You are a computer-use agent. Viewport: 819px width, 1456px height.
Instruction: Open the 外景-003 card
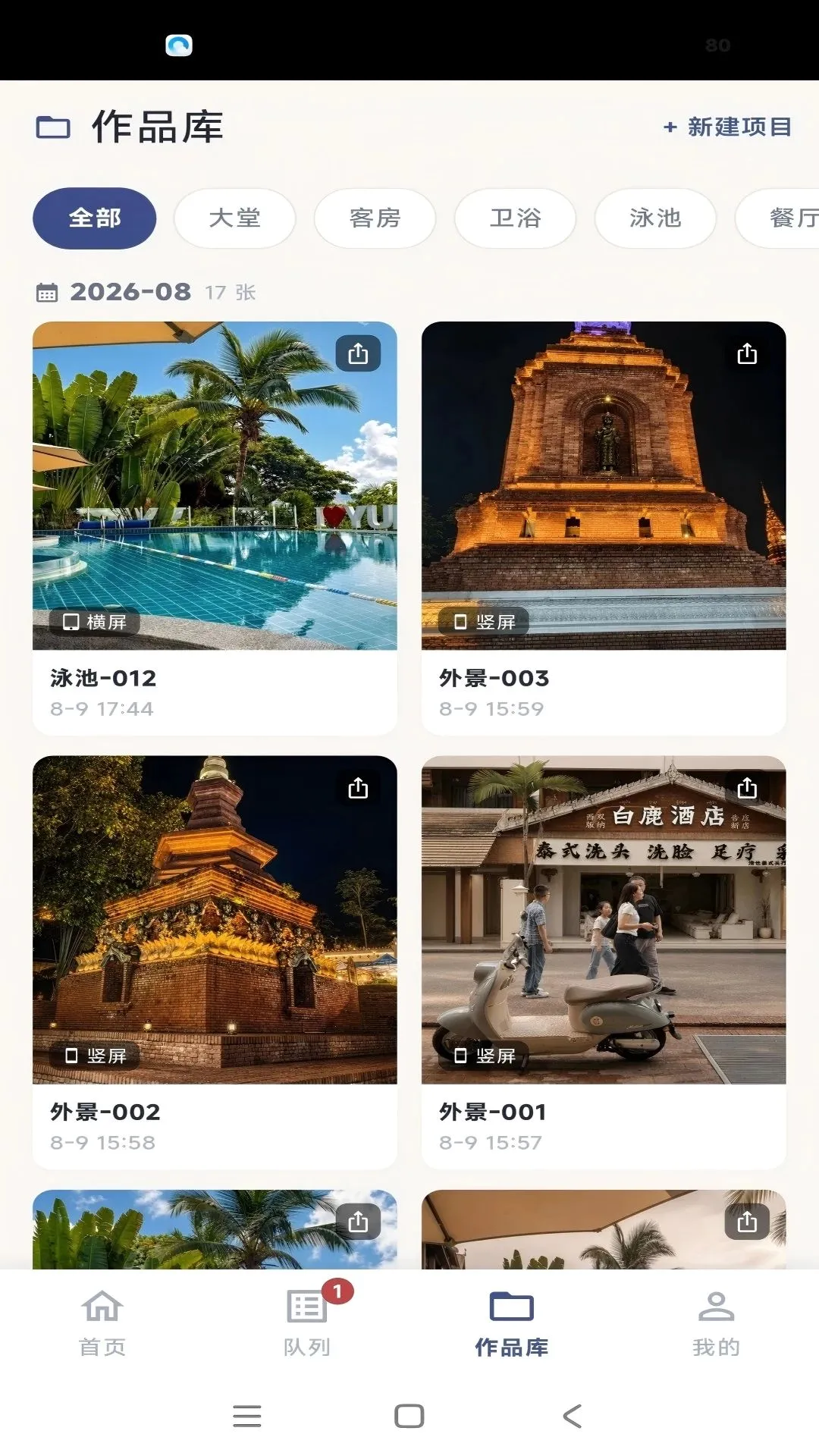tap(604, 529)
